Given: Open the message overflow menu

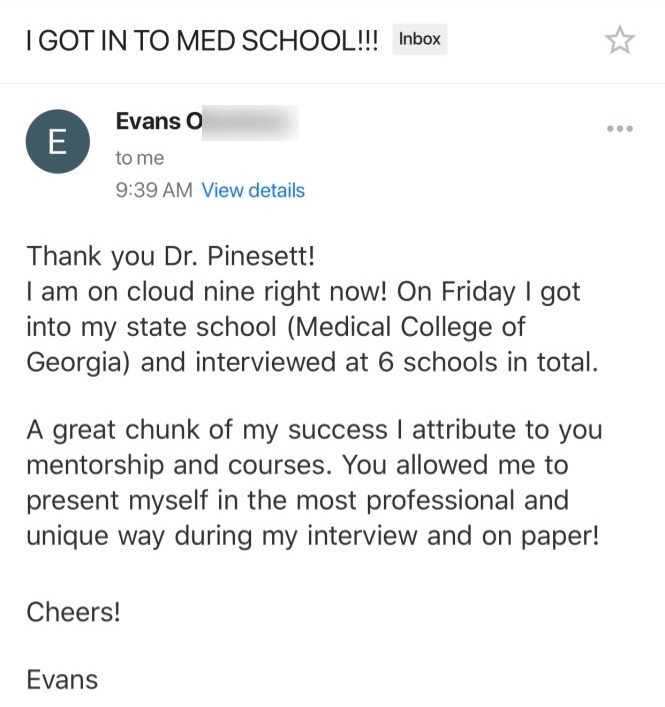Looking at the screenshot, I should coord(620,128).
